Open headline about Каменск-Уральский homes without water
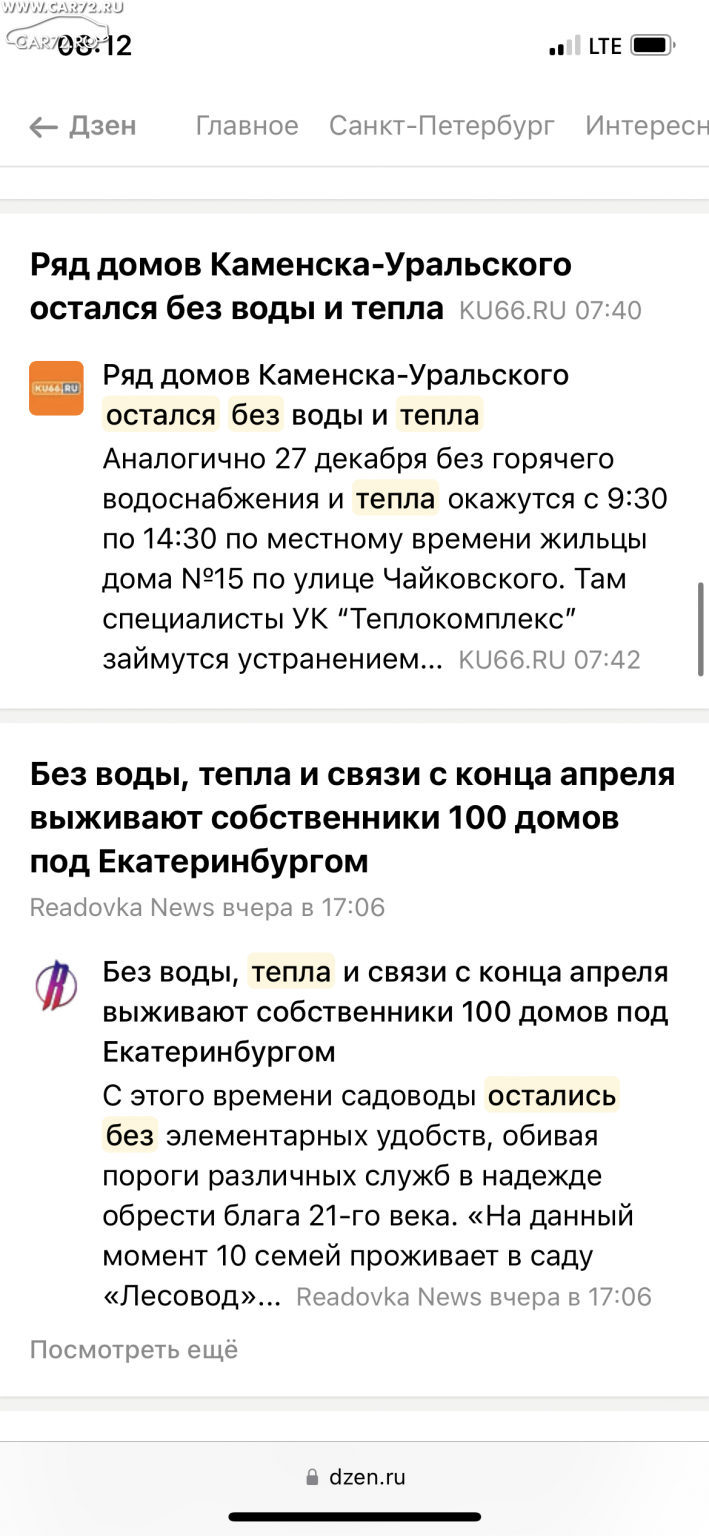 click(x=301, y=286)
